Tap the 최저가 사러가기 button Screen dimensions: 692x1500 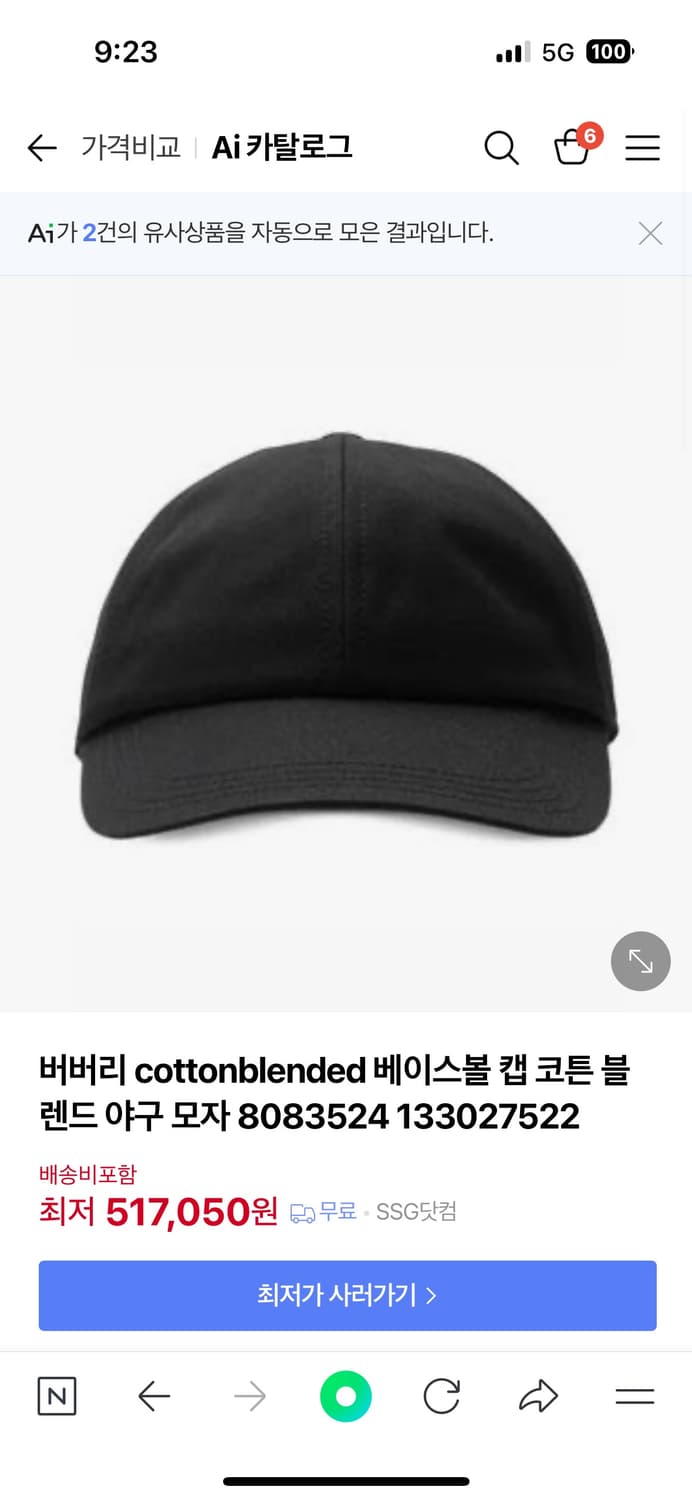click(347, 1296)
